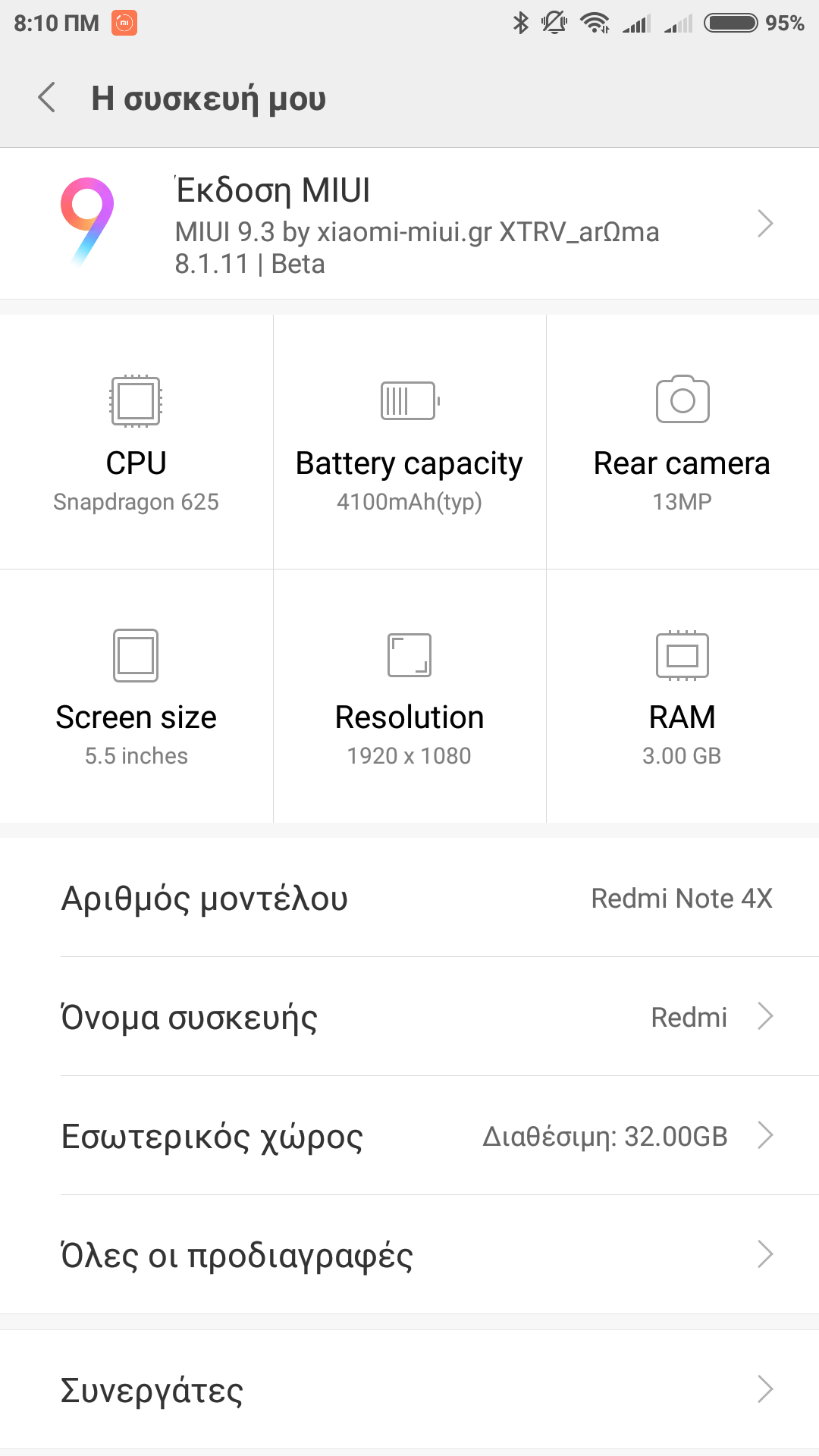Viewport: 819px width, 1456px height.
Task: Open the Έκδοση MIUI version row
Action: 409,224
